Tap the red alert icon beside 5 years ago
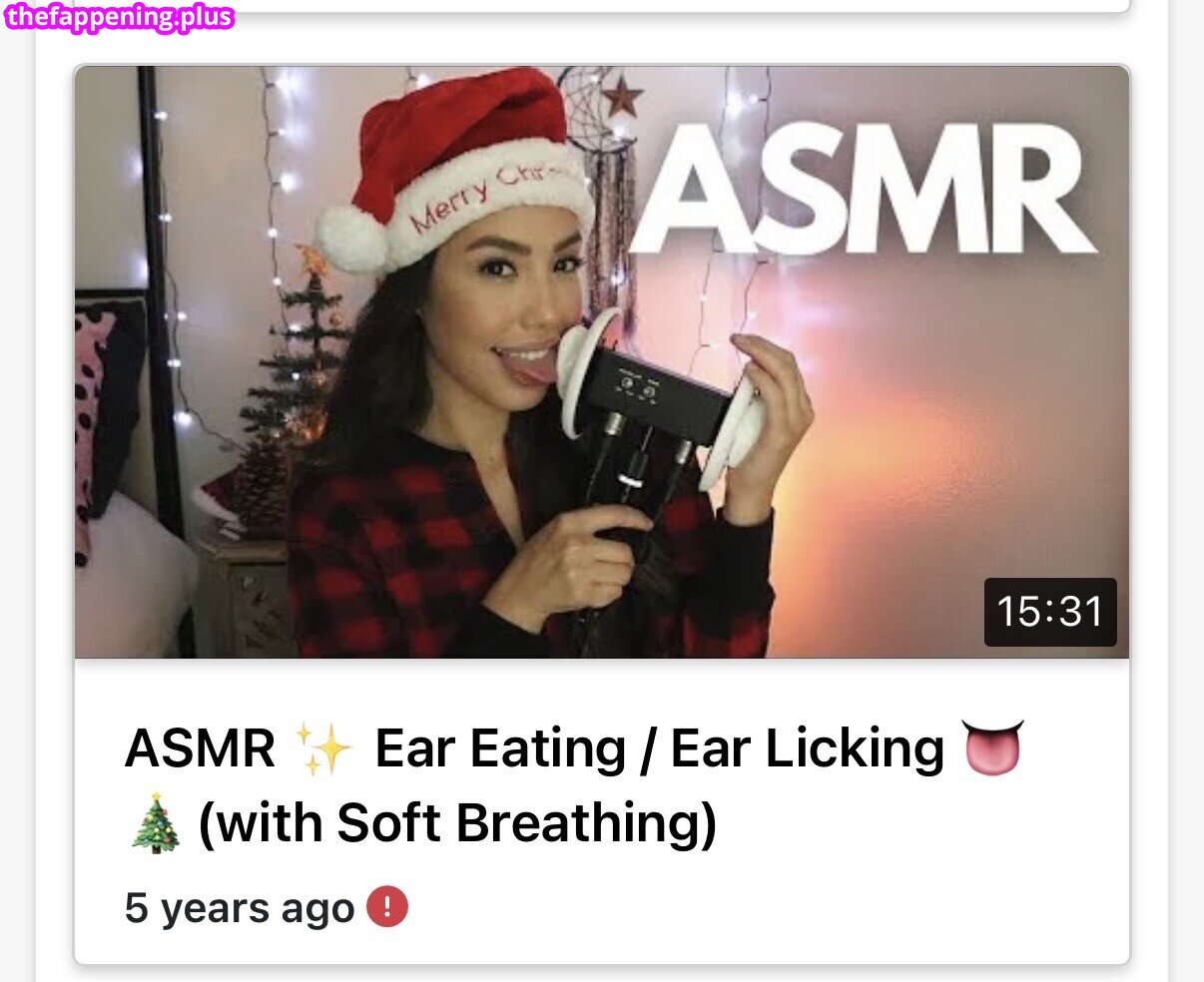Viewport: 1204px width, 982px height. coord(387,908)
